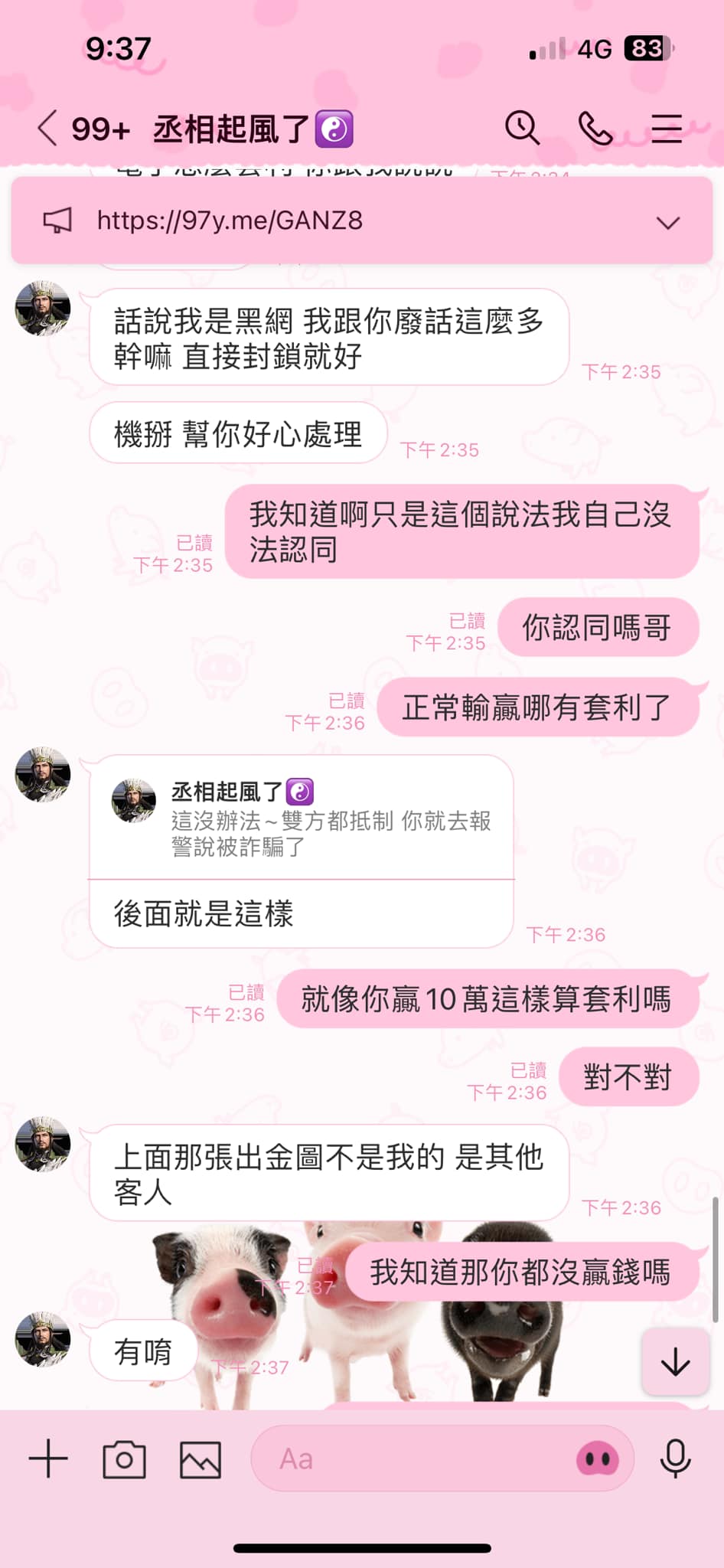
Task: Record a voice message with the microphone
Action: (x=675, y=1459)
